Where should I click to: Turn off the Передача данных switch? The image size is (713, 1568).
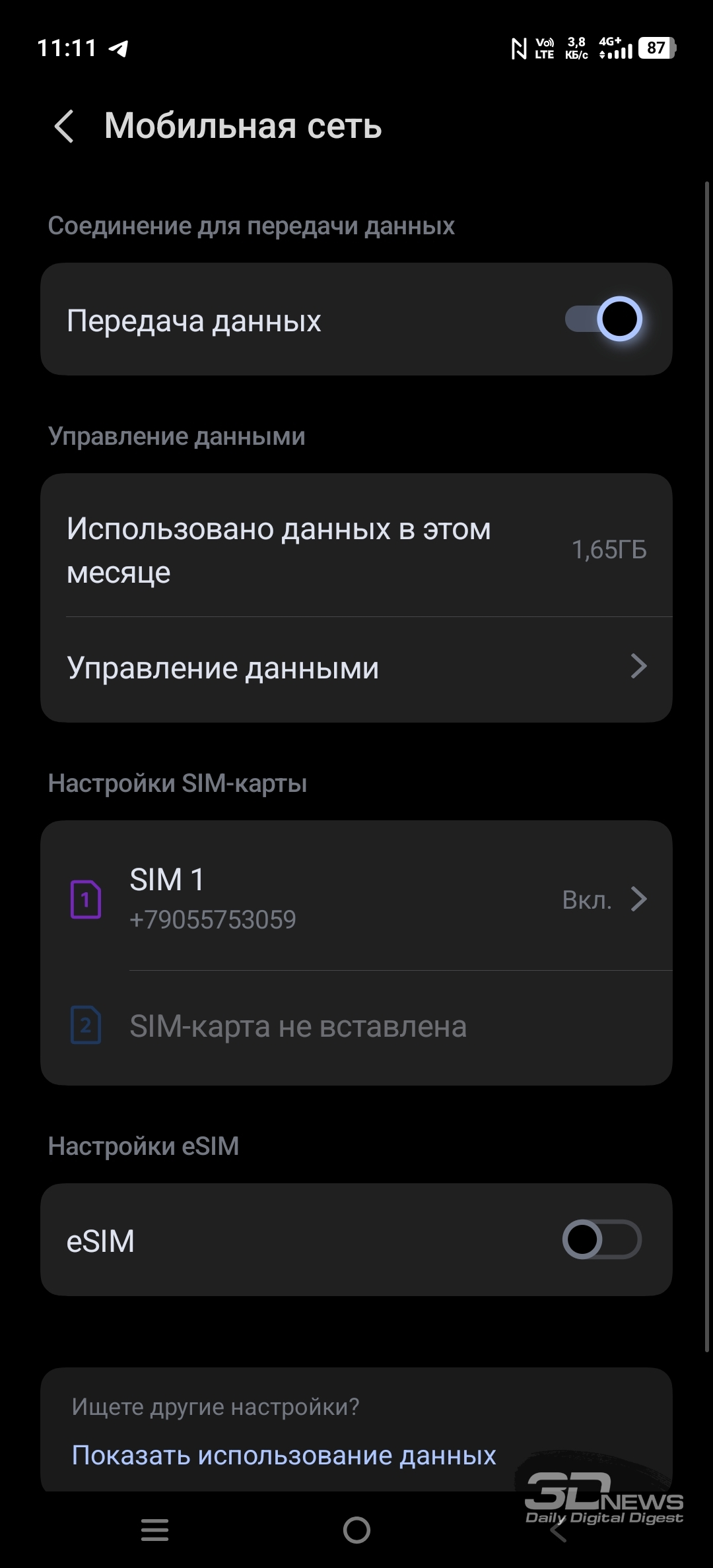point(603,319)
